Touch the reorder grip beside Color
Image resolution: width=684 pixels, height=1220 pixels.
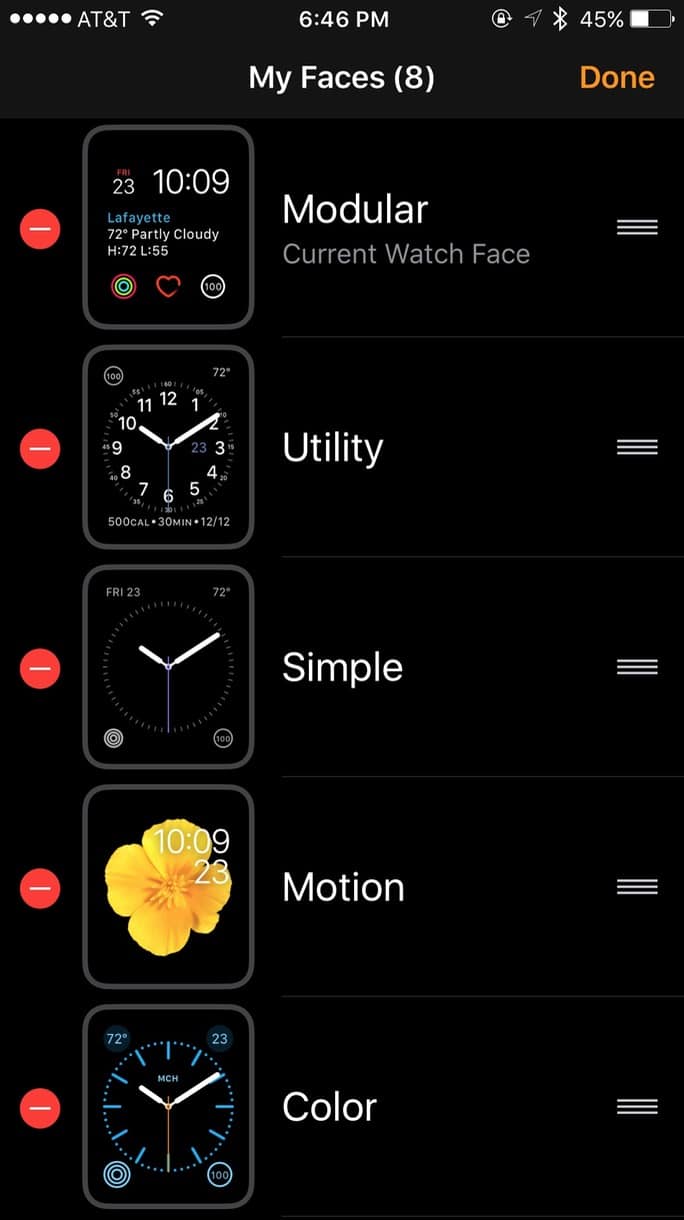point(637,1106)
